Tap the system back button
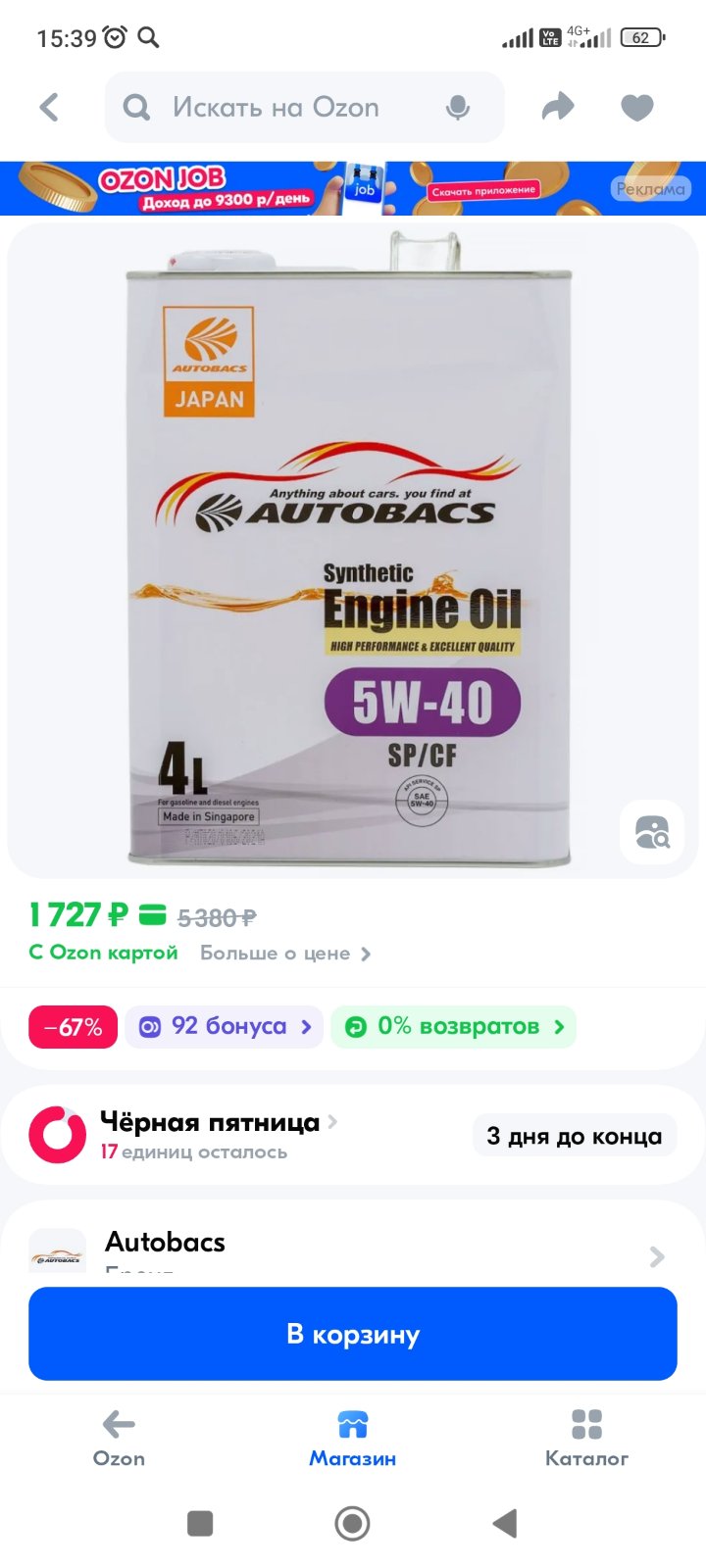The image size is (706, 1568). pos(504,1523)
